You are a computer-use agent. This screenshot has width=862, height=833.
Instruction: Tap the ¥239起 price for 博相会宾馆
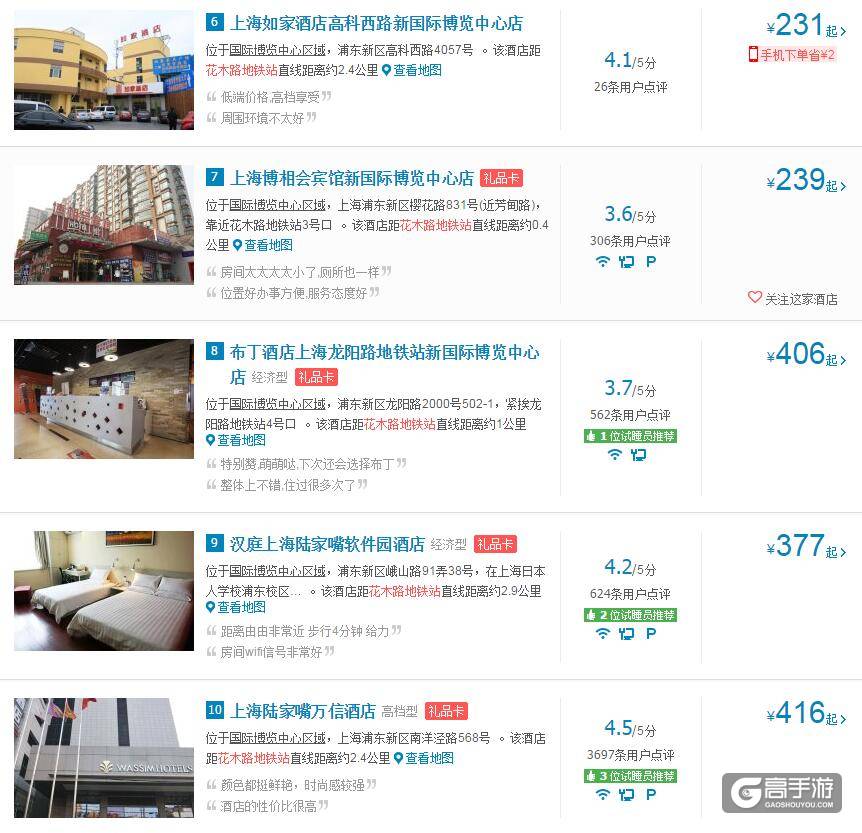coord(805,181)
